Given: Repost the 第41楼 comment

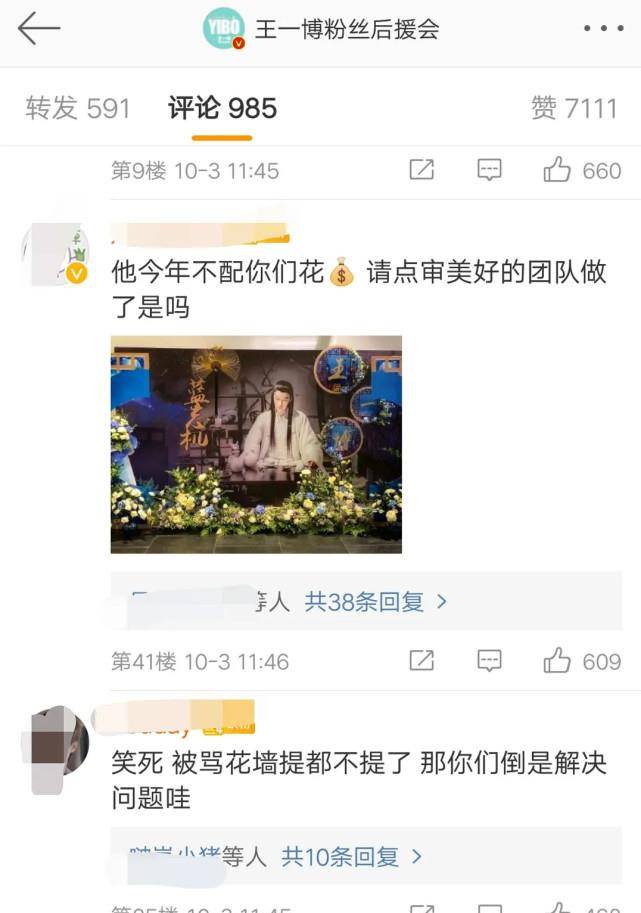Looking at the screenshot, I should coord(422,661).
